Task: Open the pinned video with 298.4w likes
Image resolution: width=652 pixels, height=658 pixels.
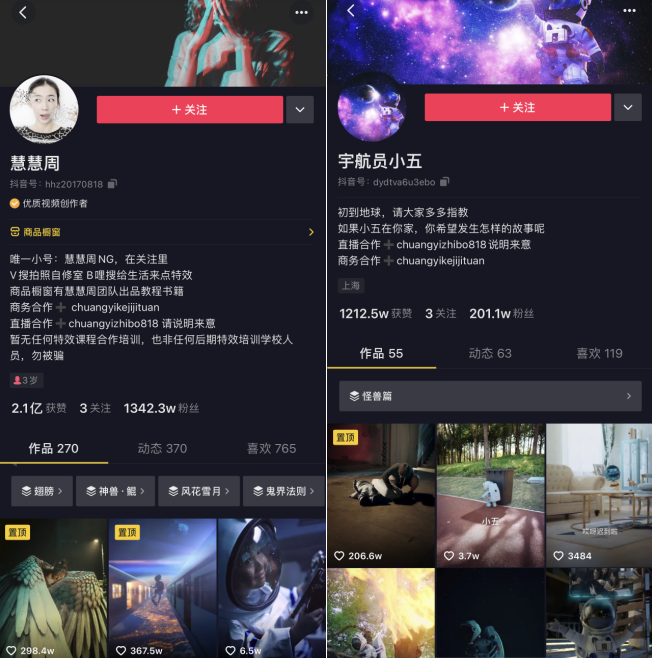Action: pyautogui.click(x=52, y=587)
